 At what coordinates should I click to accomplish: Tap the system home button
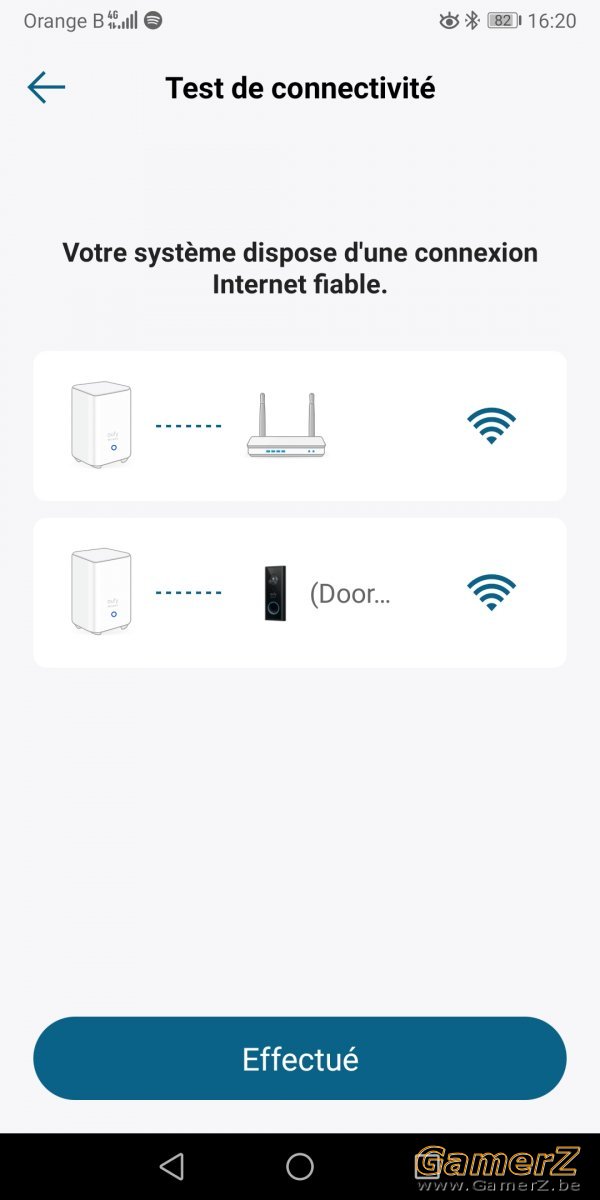(300, 1166)
